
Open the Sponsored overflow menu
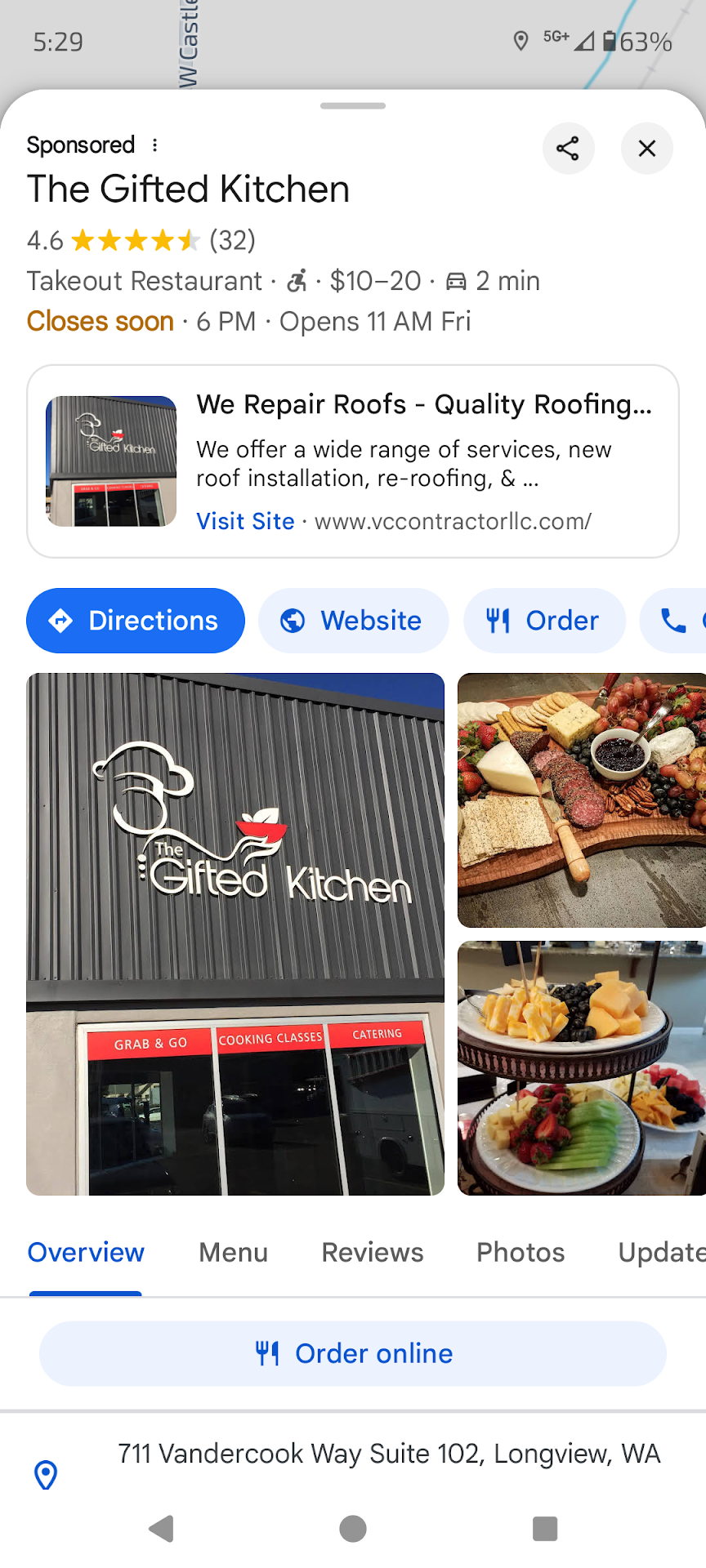(x=154, y=145)
